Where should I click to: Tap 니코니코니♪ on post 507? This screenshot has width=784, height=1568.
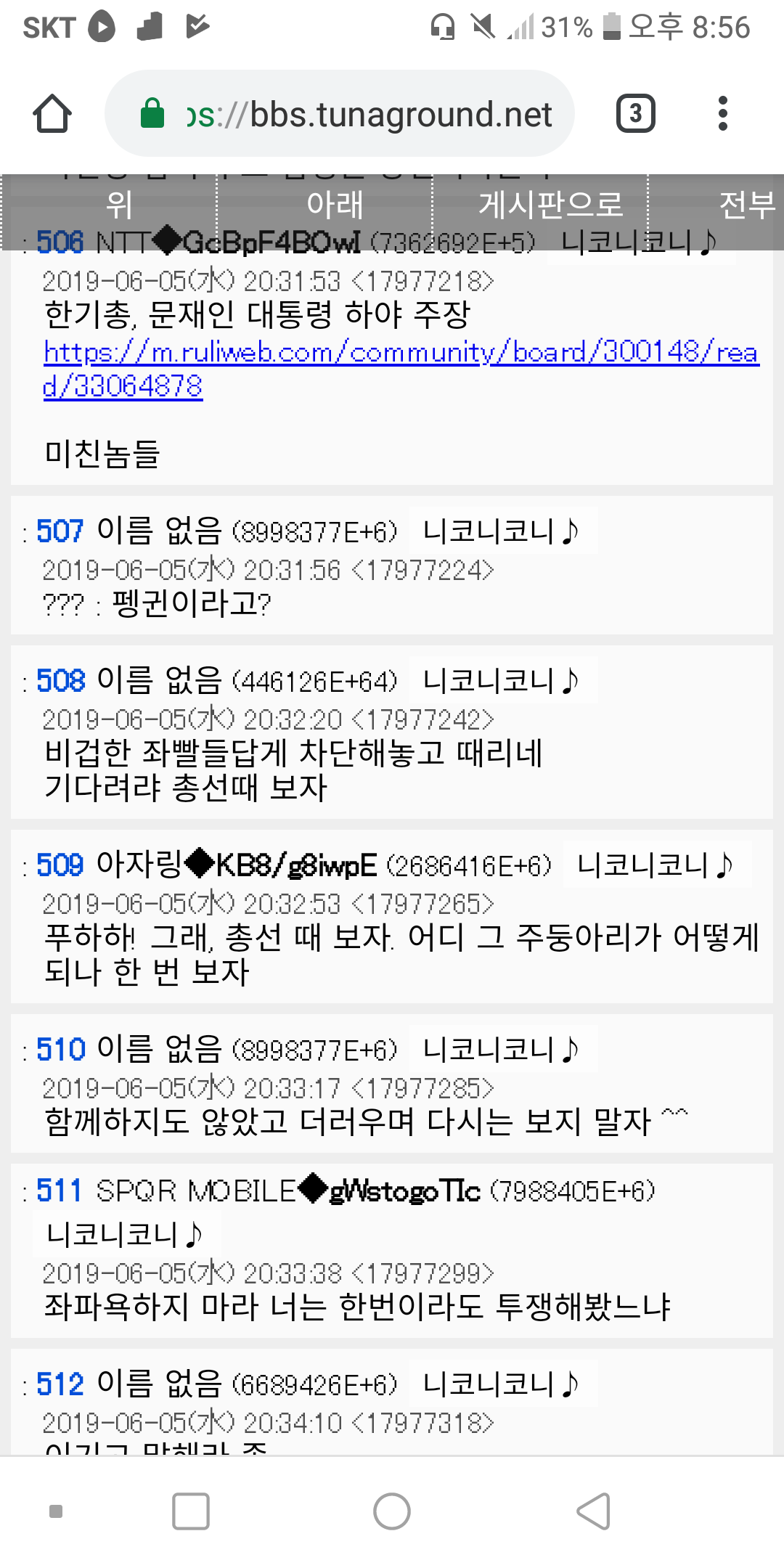pos(502,531)
